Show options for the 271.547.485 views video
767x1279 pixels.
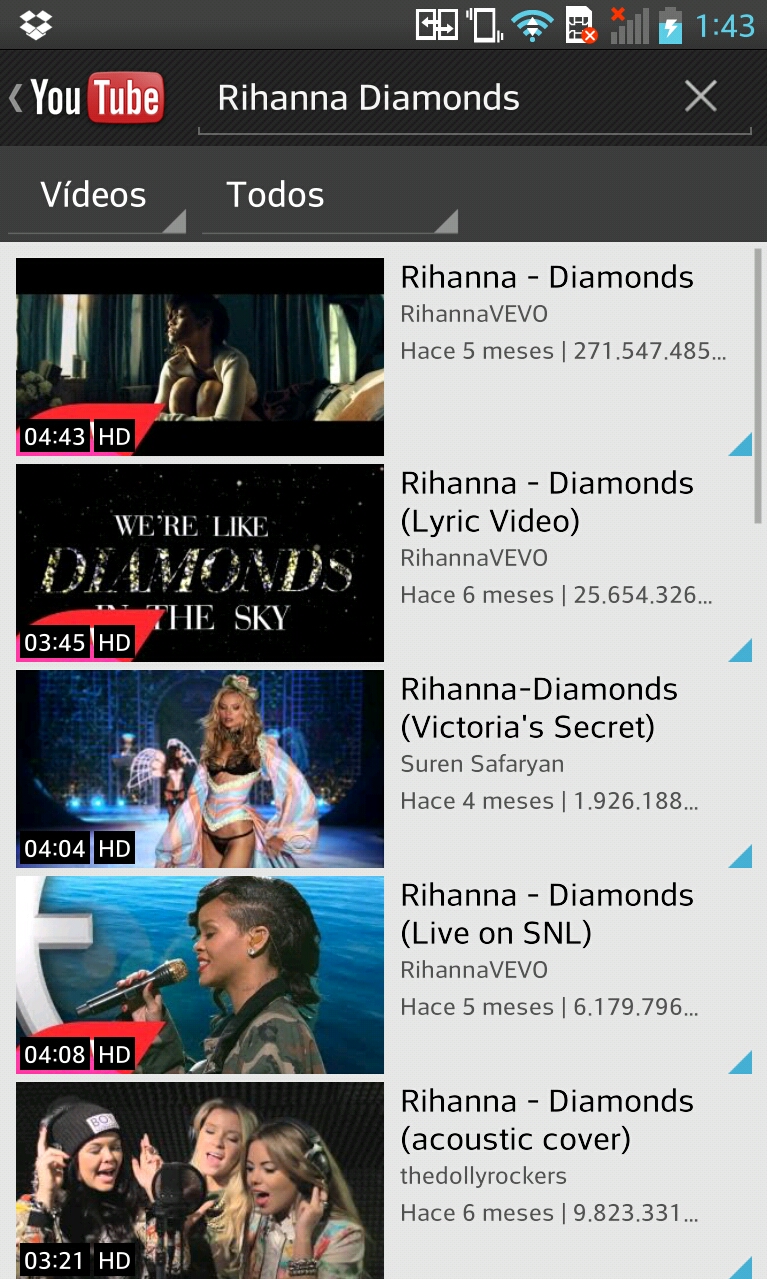click(x=740, y=444)
